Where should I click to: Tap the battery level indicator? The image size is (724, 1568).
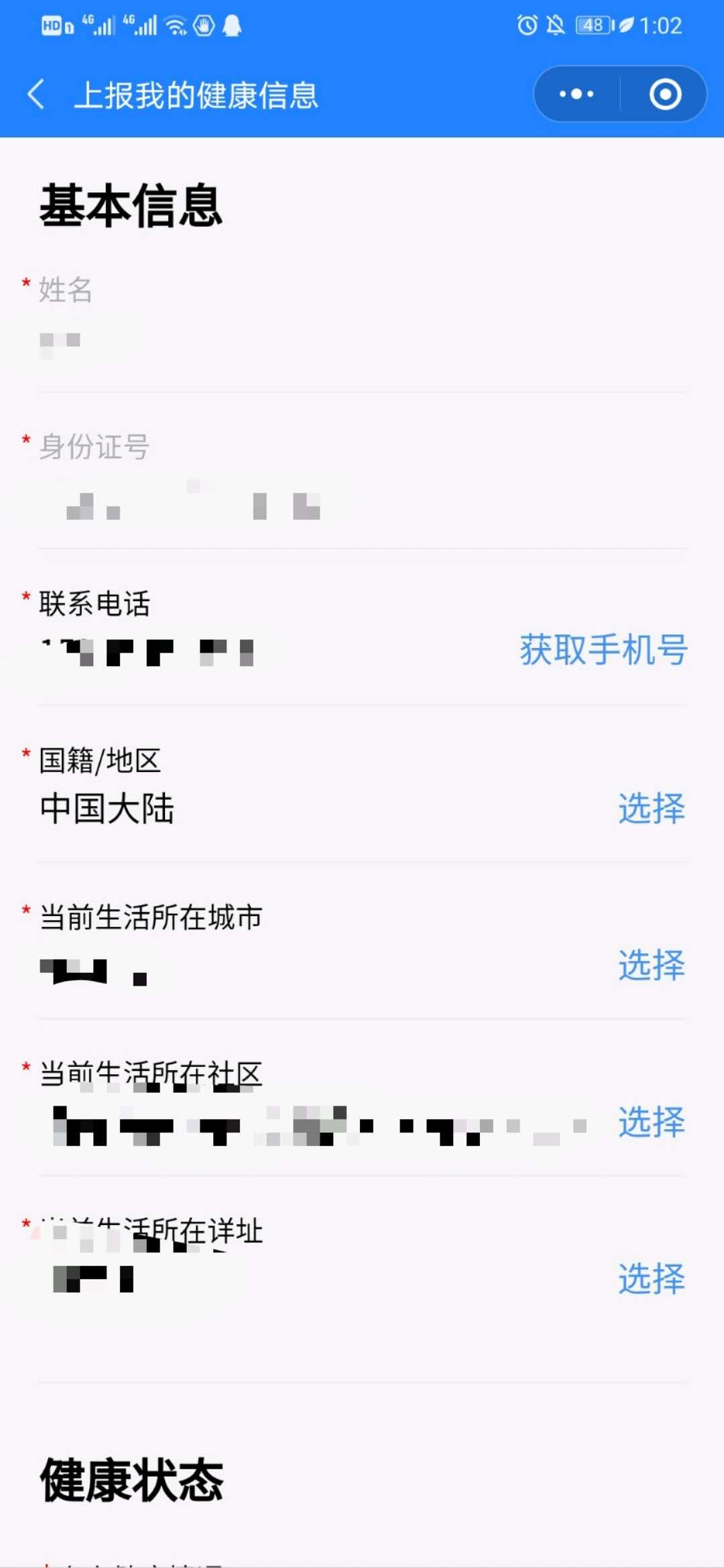594,24
